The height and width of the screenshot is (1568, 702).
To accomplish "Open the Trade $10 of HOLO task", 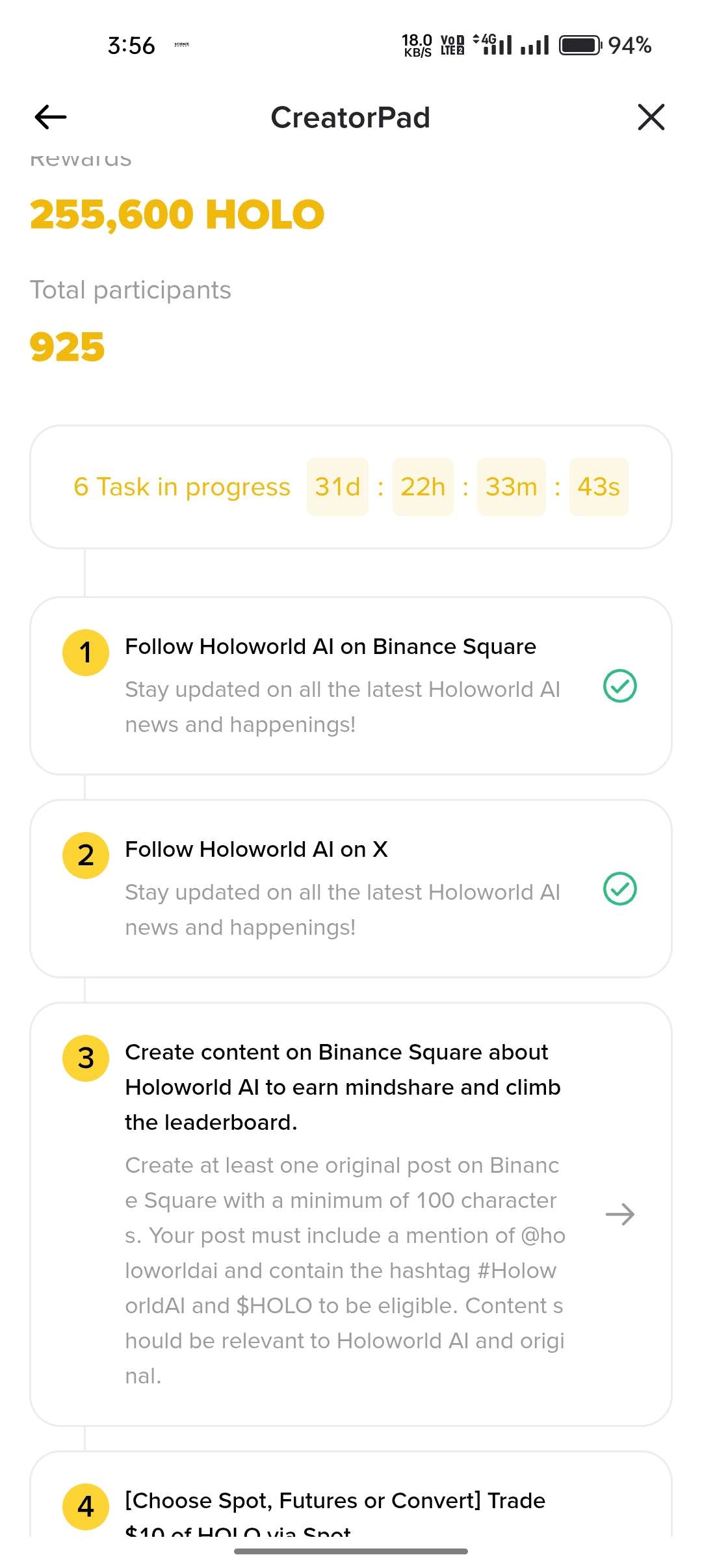I will pos(351,1494).
